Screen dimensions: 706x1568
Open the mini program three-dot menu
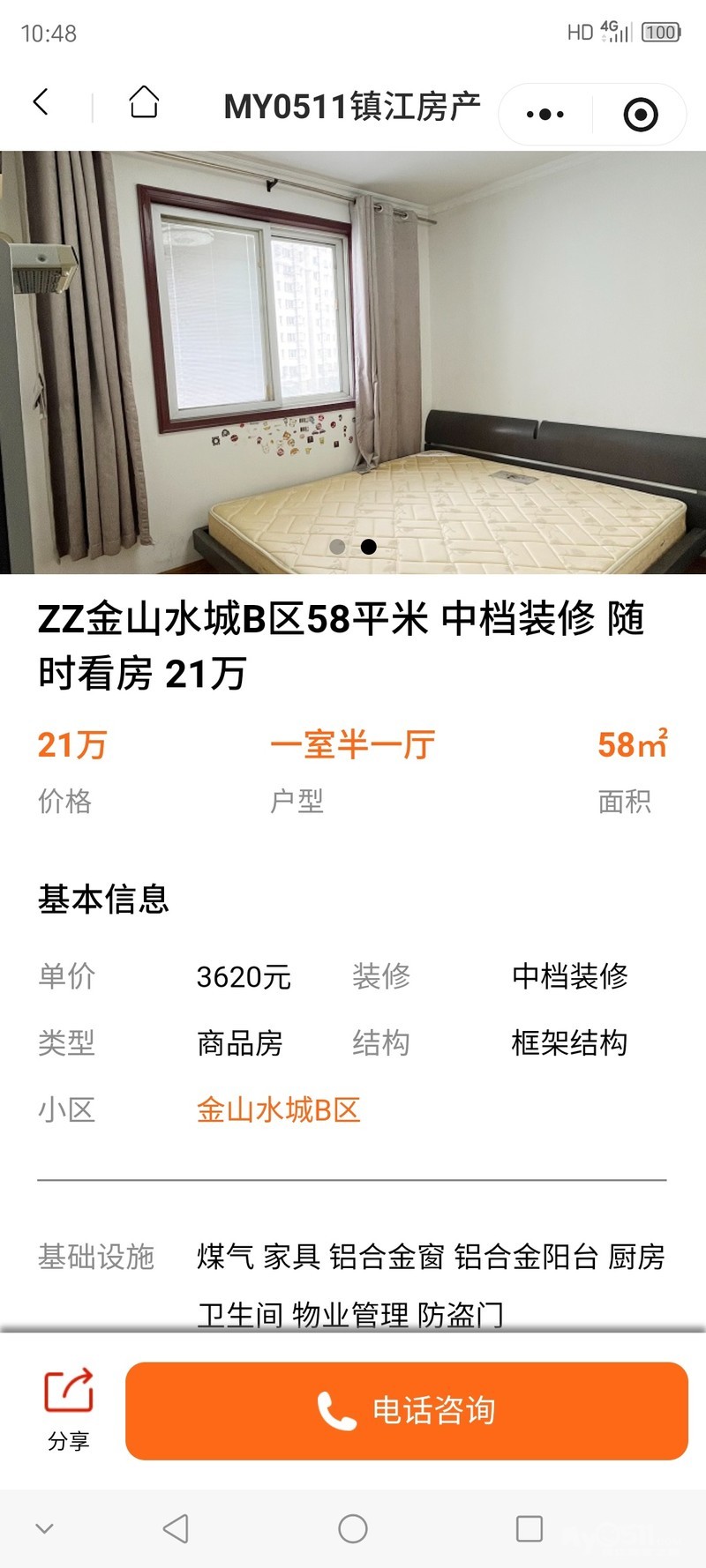(x=545, y=115)
